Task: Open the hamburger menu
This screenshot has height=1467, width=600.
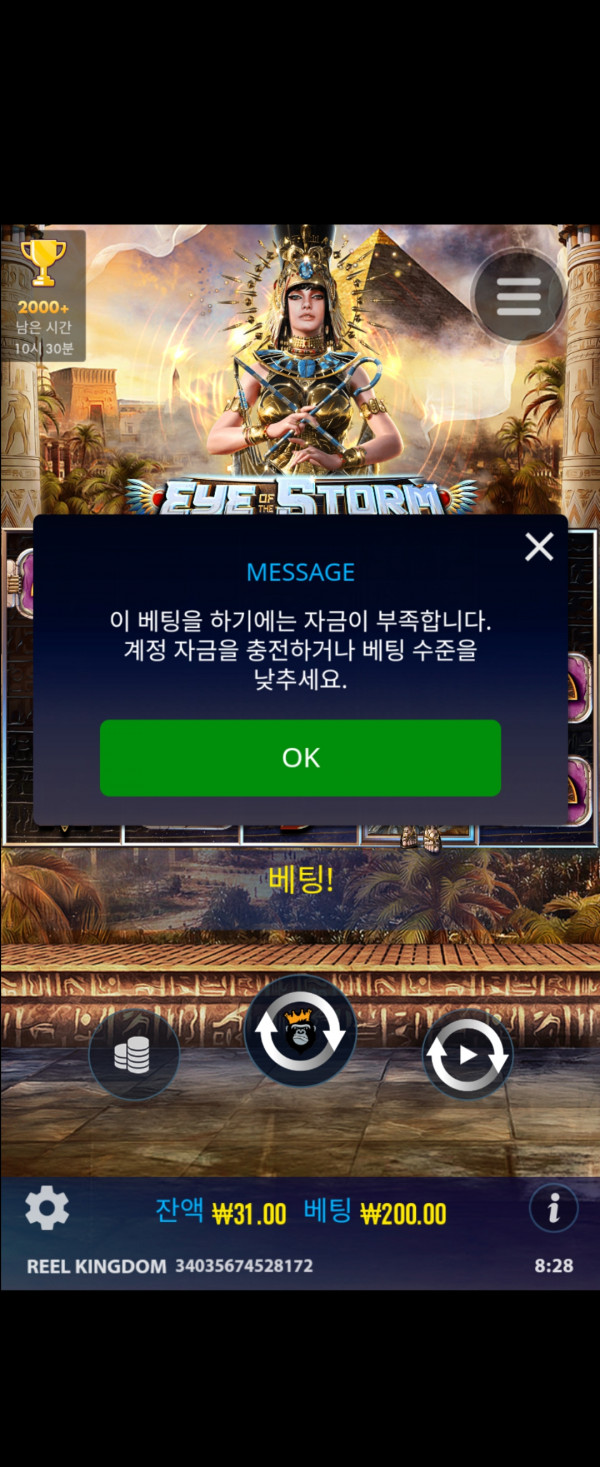Action: coord(518,296)
